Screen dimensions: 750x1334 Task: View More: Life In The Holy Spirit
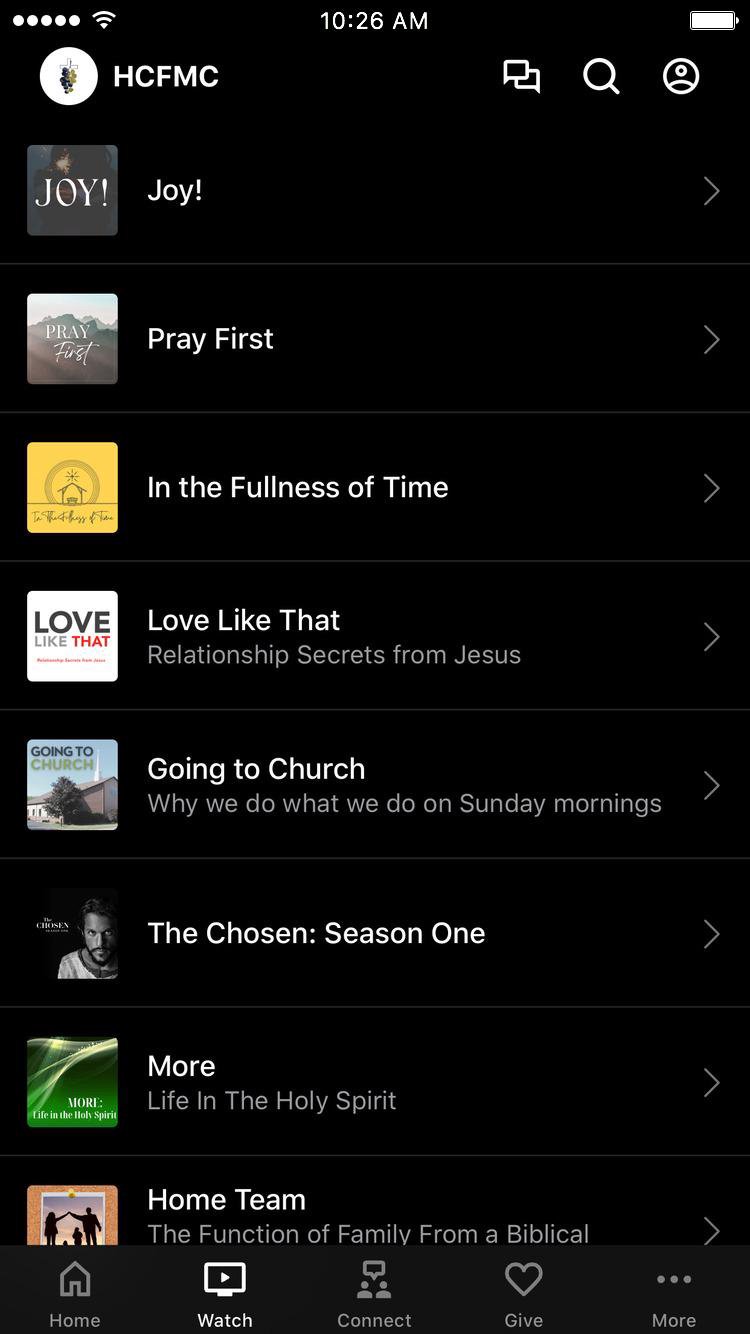point(374,1082)
